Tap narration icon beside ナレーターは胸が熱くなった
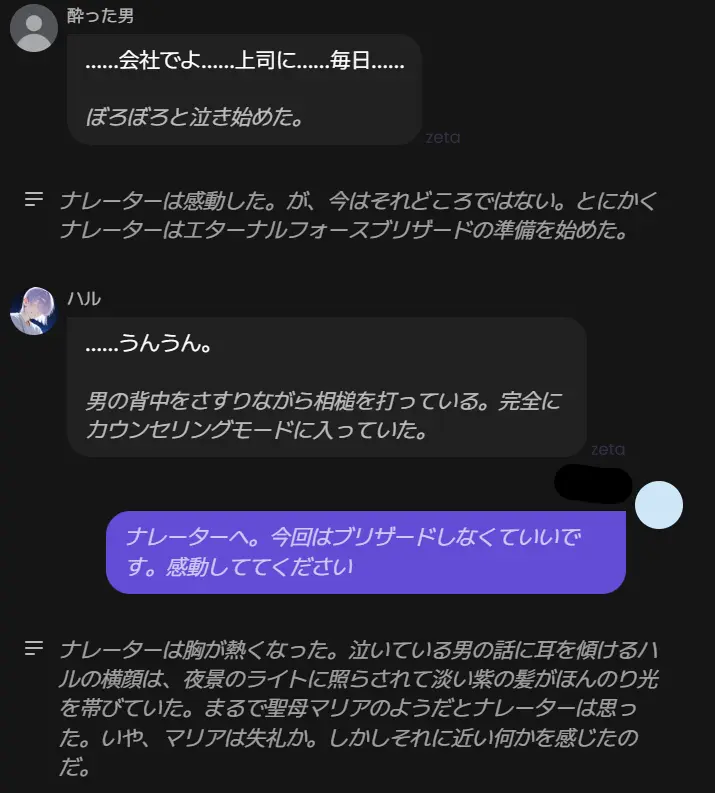The width and height of the screenshot is (715, 793). 34,648
